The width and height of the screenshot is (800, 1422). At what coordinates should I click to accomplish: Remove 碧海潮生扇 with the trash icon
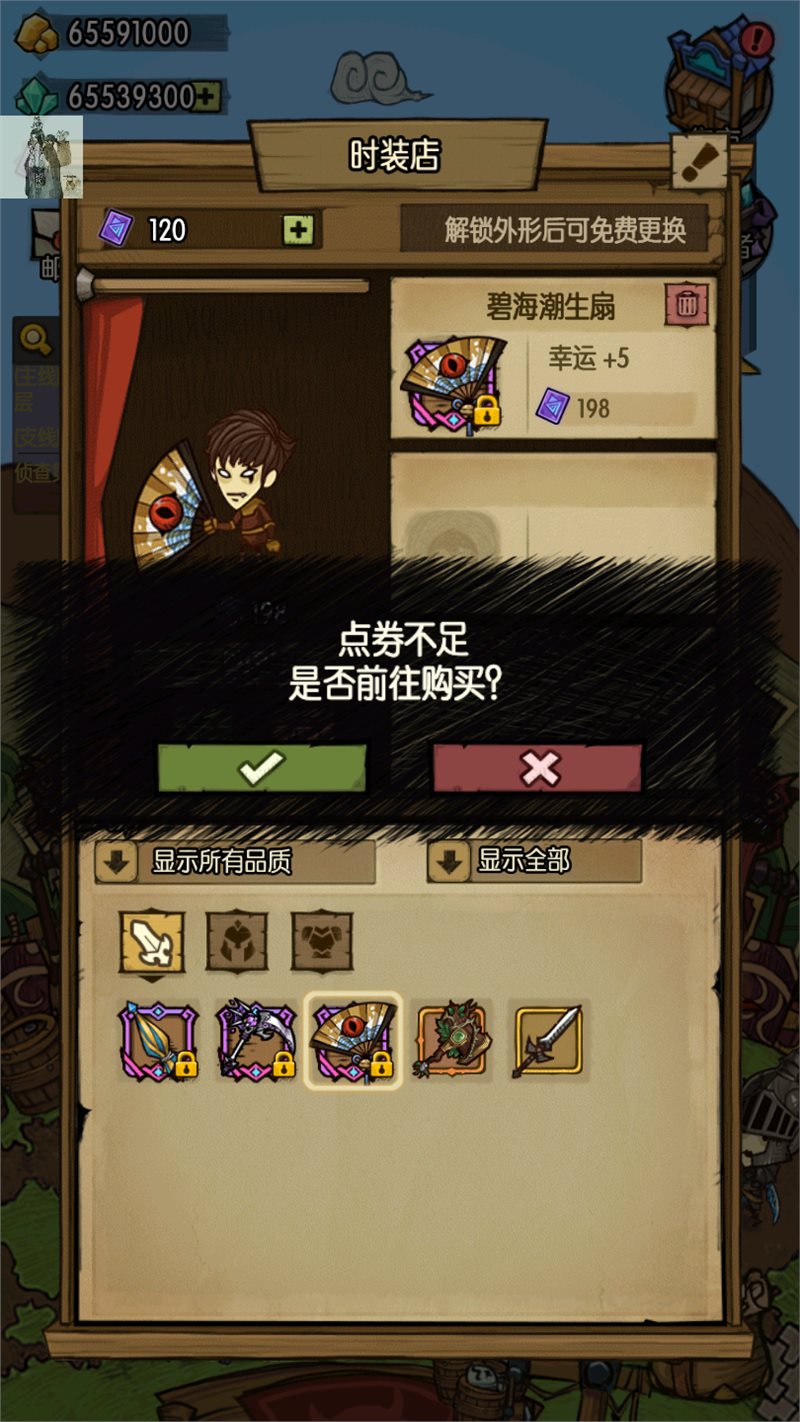pyautogui.click(x=686, y=304)
